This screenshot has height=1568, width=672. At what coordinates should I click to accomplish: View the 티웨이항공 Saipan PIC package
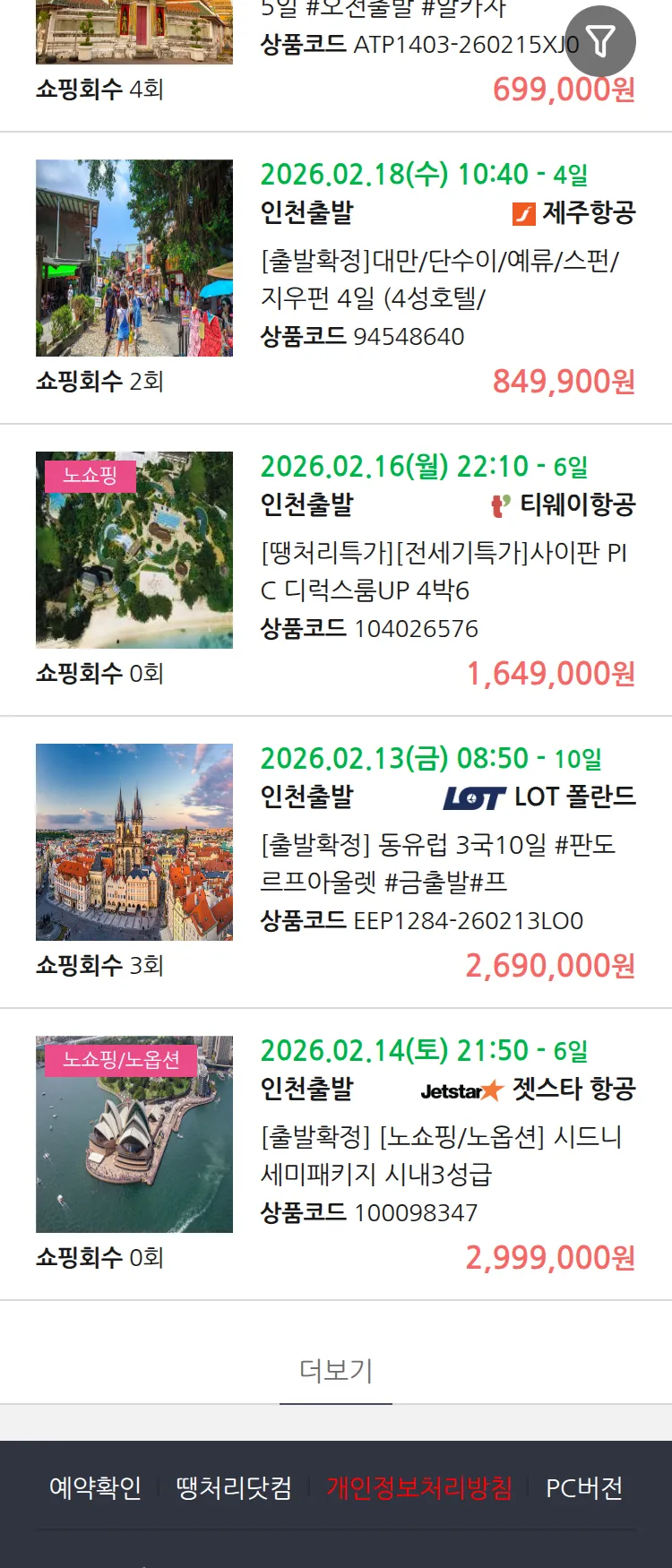point(444,571)
